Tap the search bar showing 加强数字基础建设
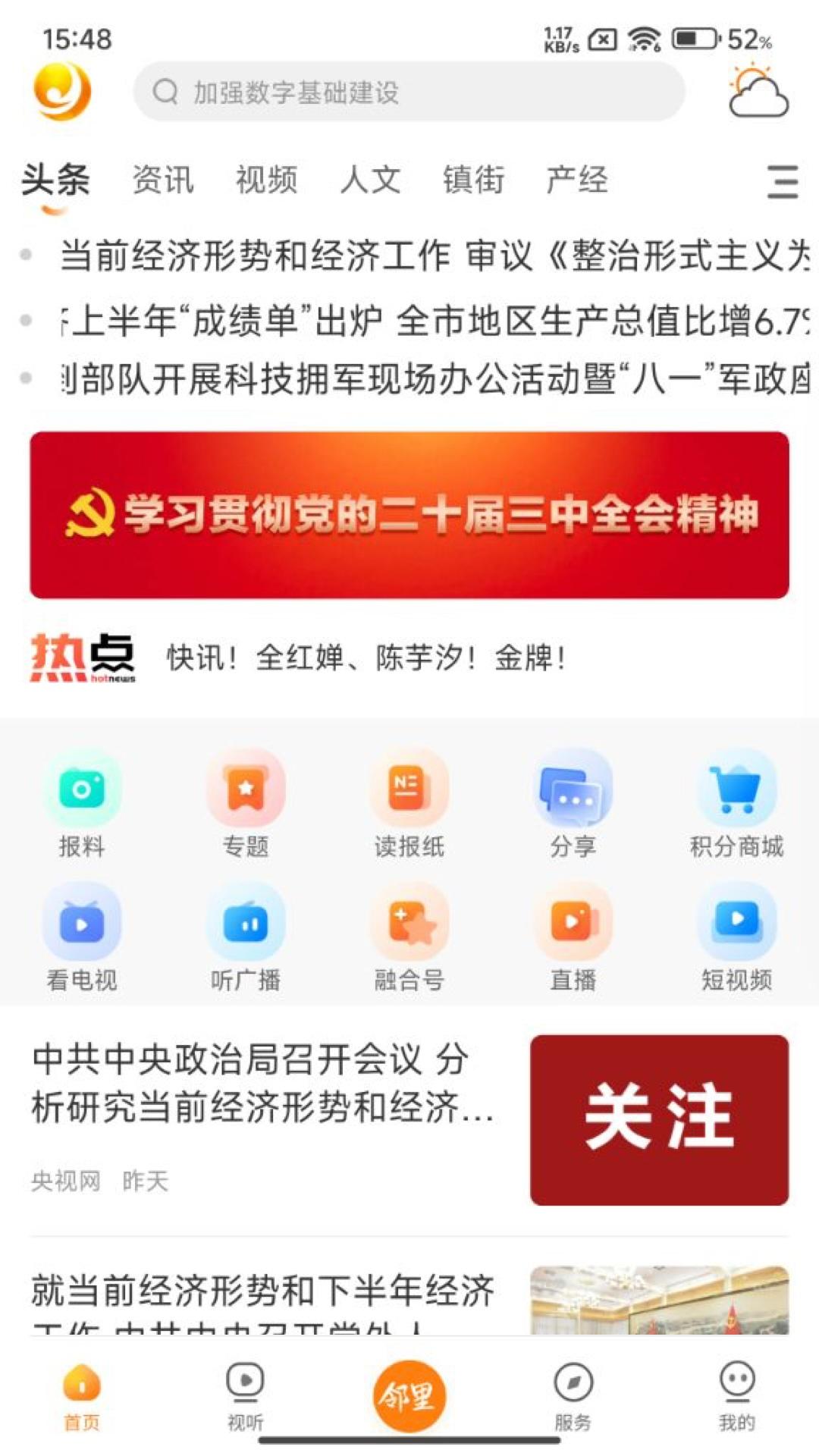This screenshot has height=1456, width=819. click(409, 91)
